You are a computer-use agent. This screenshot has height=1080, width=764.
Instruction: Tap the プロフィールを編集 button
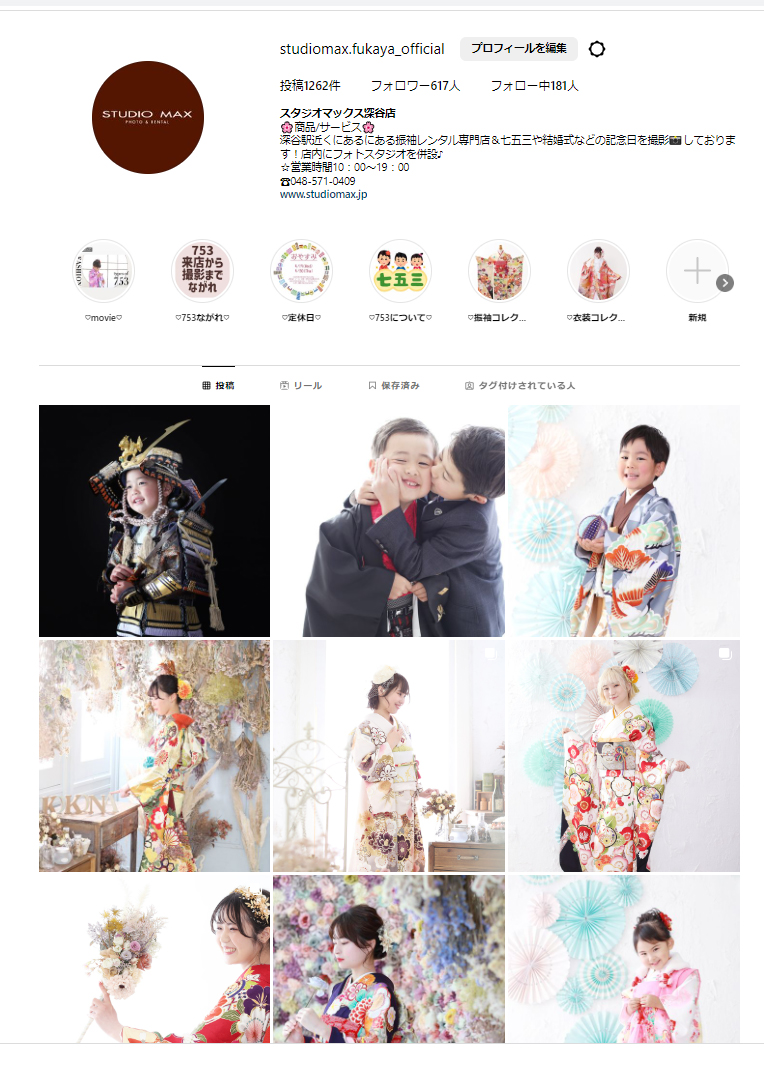[518, 49]
